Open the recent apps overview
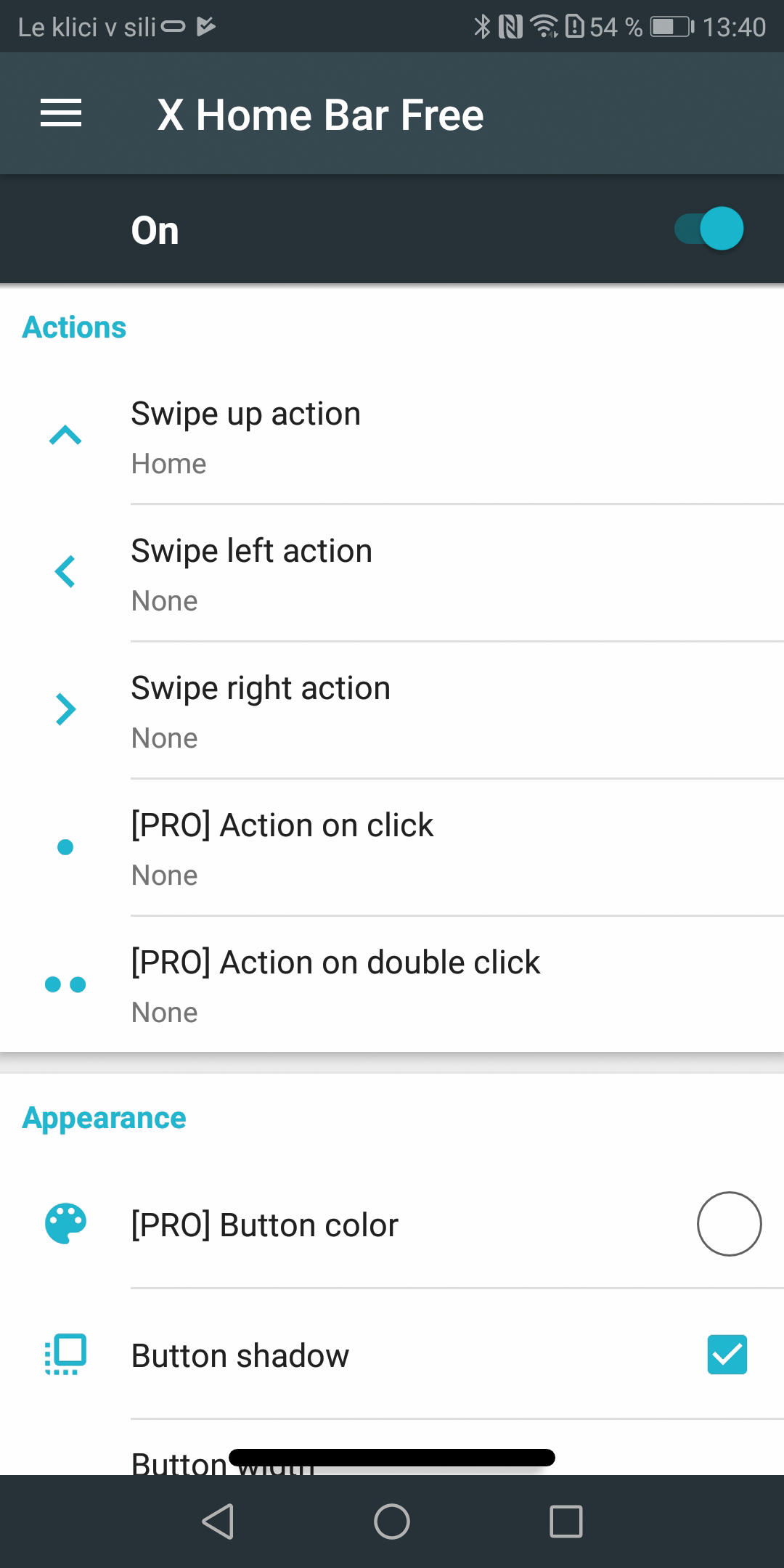The image size is (784, 1568). [x=566, y=1522]
